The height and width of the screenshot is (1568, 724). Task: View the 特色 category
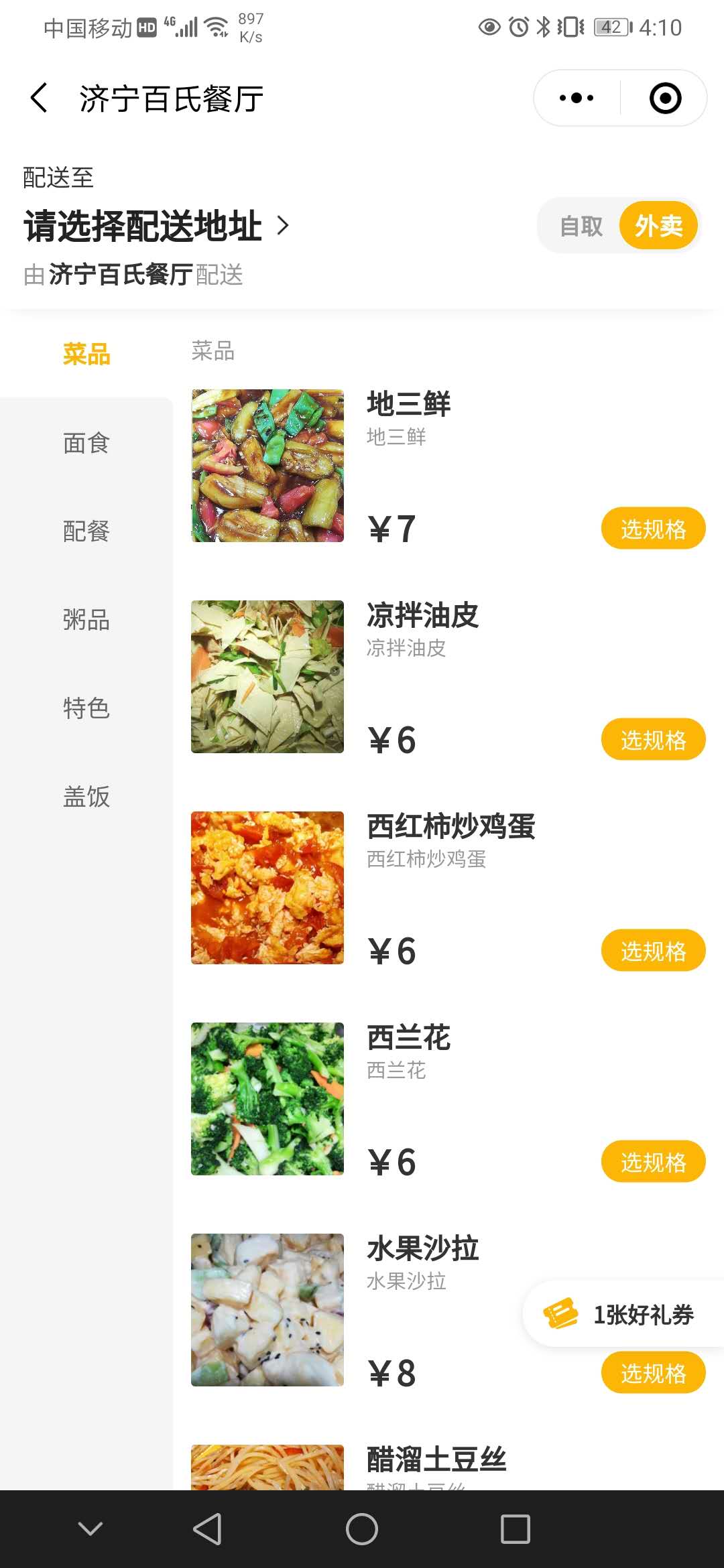click(86, 708)
